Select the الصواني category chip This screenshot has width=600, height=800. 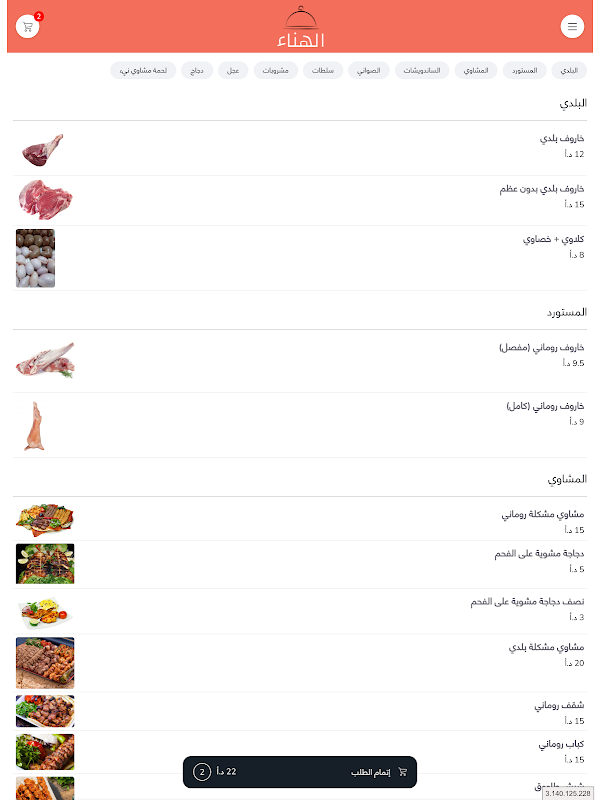(x=368, y=70)
